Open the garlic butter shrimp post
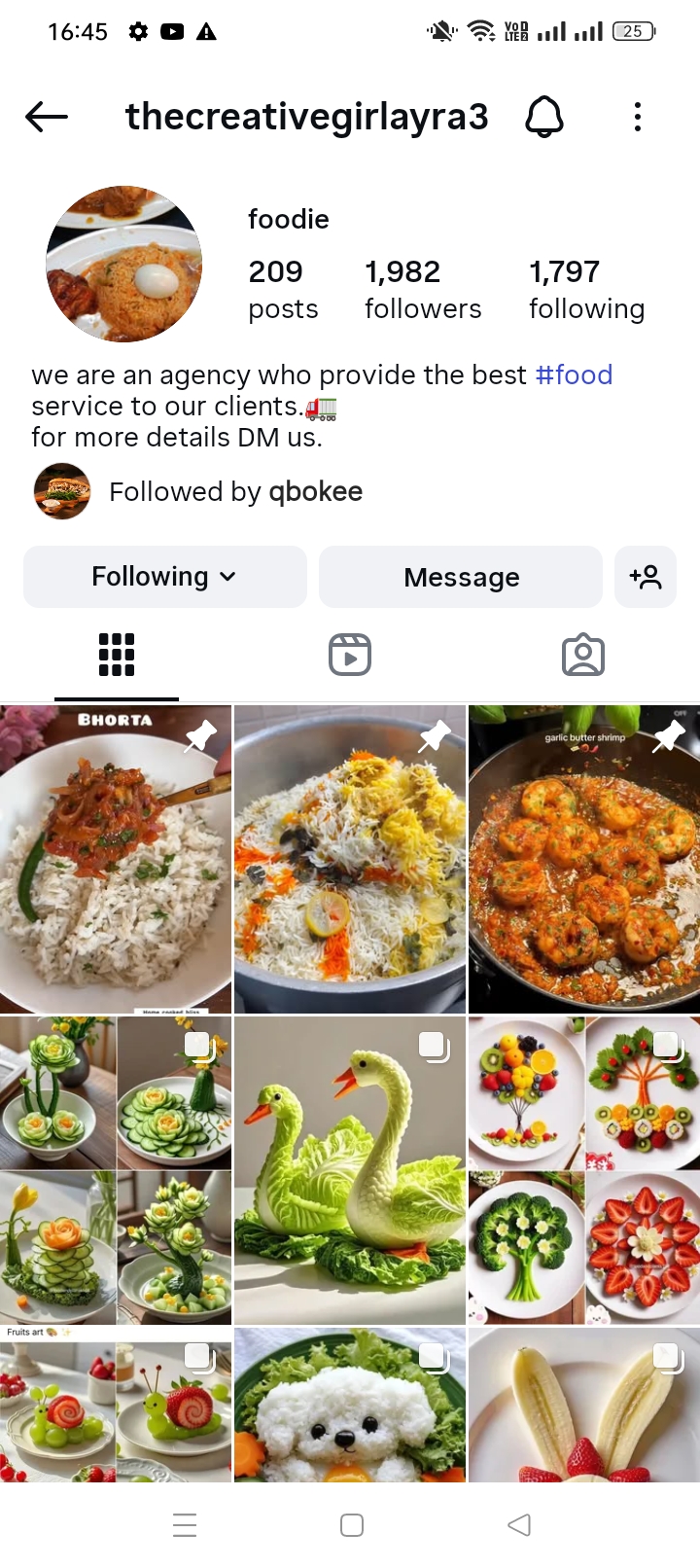The image size is (700, 1568). tap(584, 860)
